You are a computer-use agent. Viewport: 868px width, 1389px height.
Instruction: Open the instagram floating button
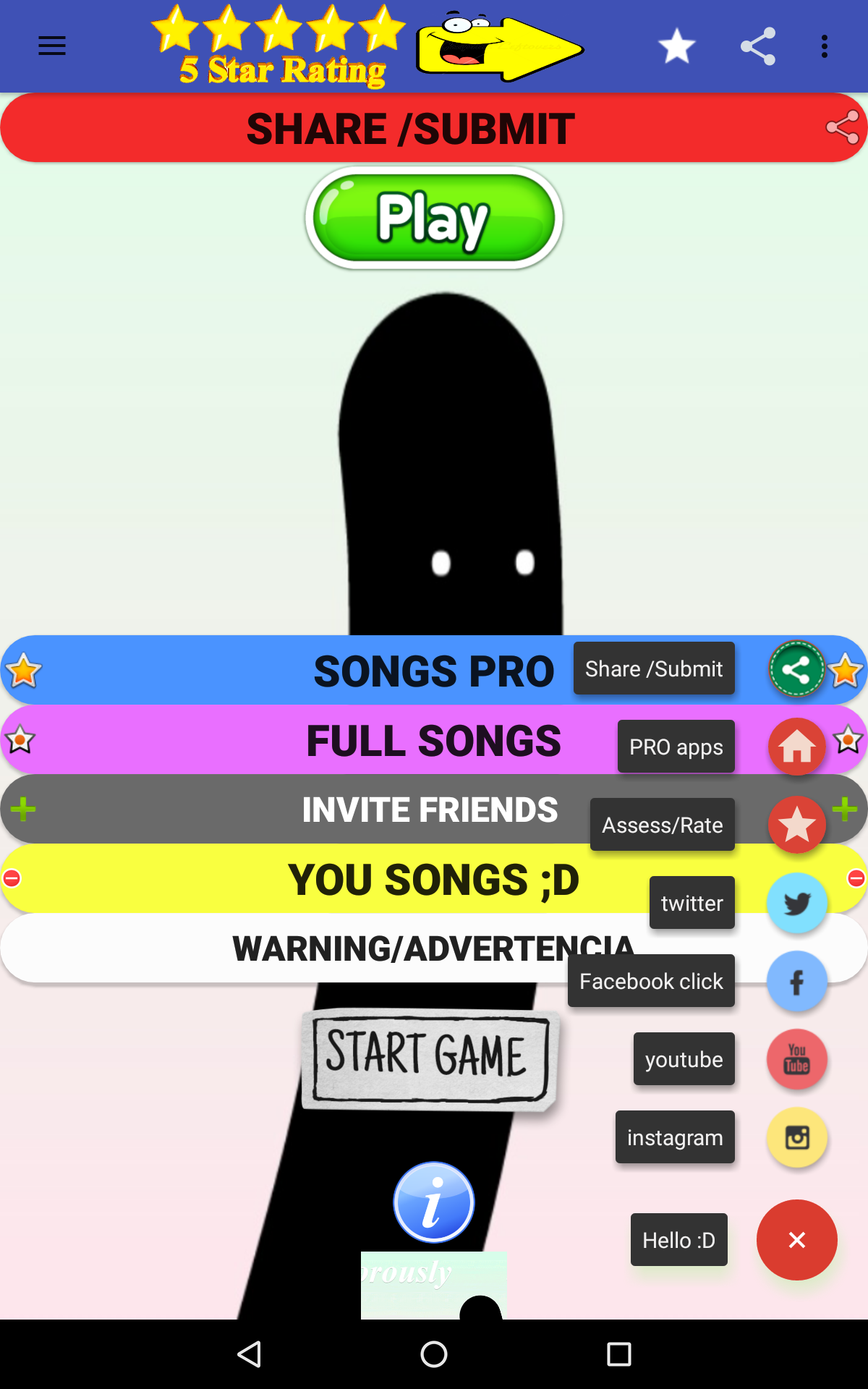(796, 1137)
